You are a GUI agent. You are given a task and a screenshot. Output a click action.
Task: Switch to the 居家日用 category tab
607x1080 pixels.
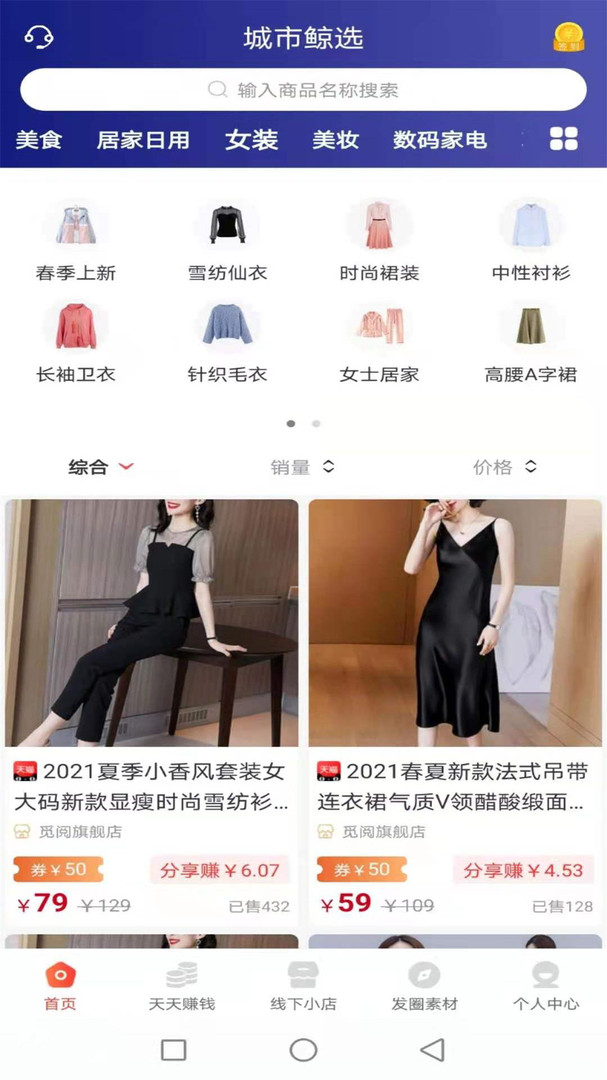click(x=143, y=139)
